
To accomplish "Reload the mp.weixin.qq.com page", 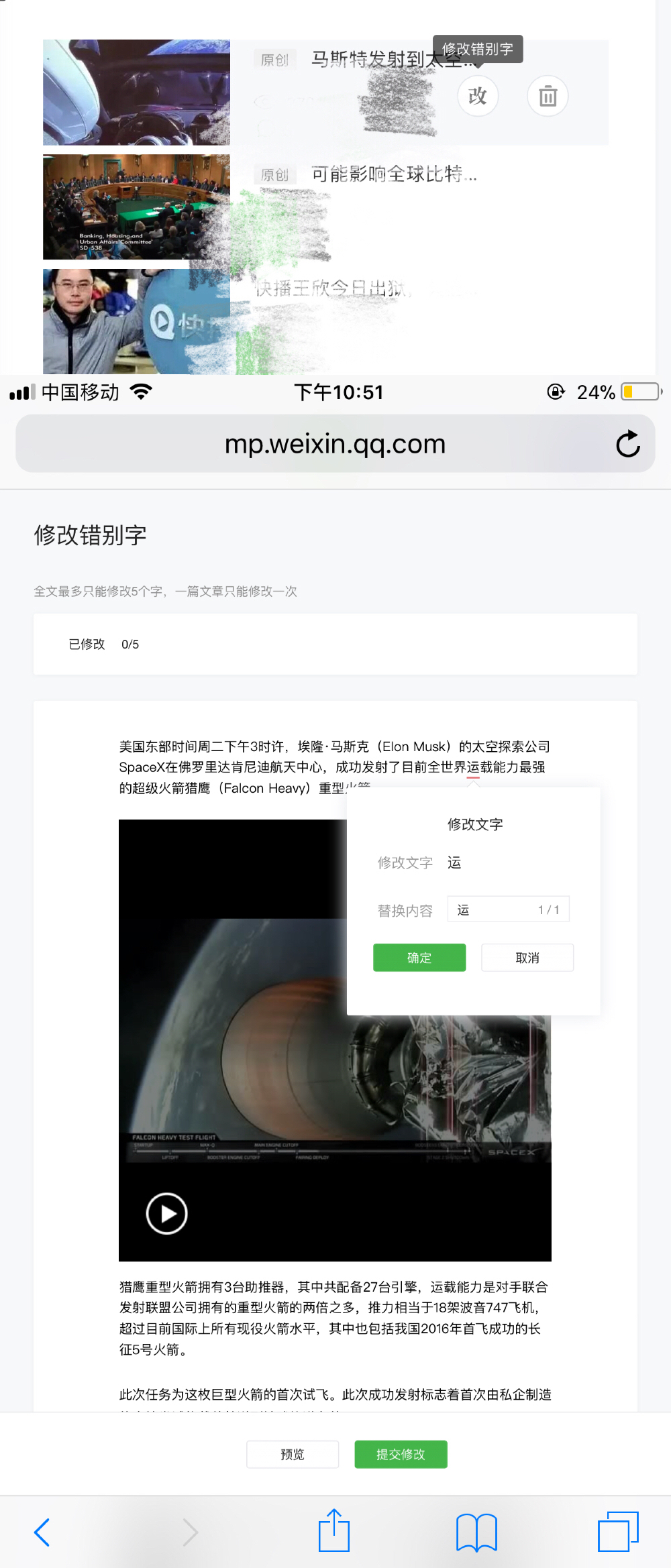I will point(627,444).
